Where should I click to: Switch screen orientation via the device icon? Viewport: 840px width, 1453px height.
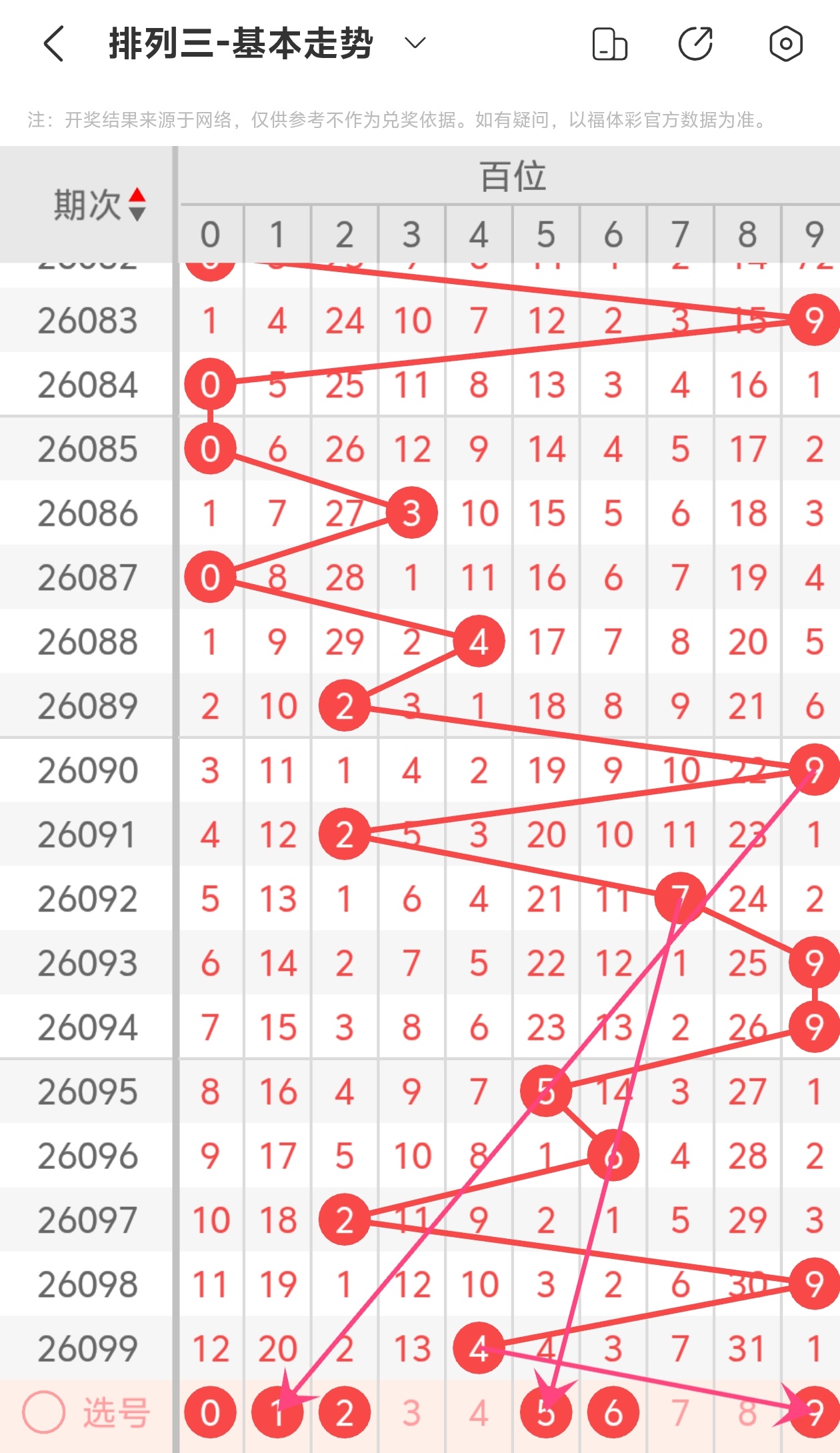pos(609,44)
